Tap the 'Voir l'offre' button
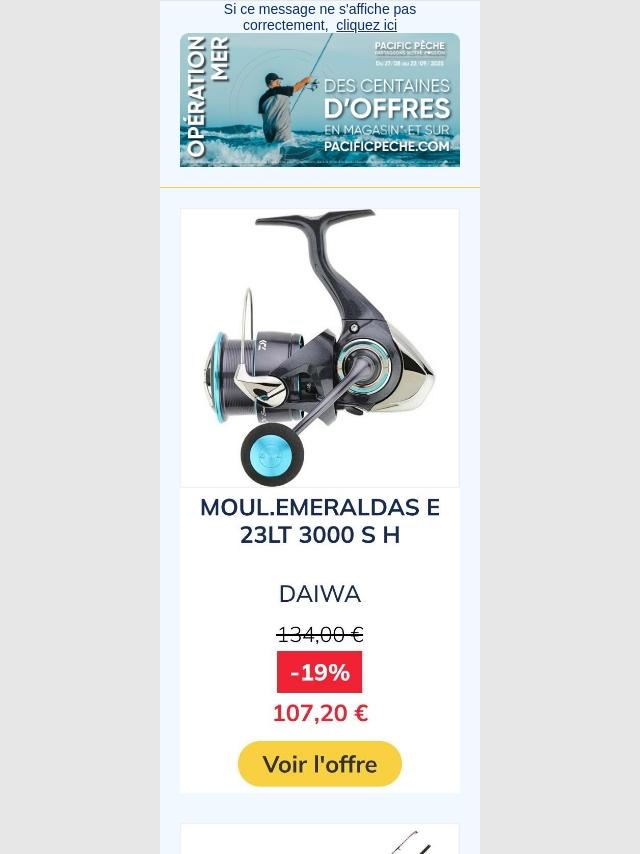Screen dimensions: 640x854 [319, 764]
